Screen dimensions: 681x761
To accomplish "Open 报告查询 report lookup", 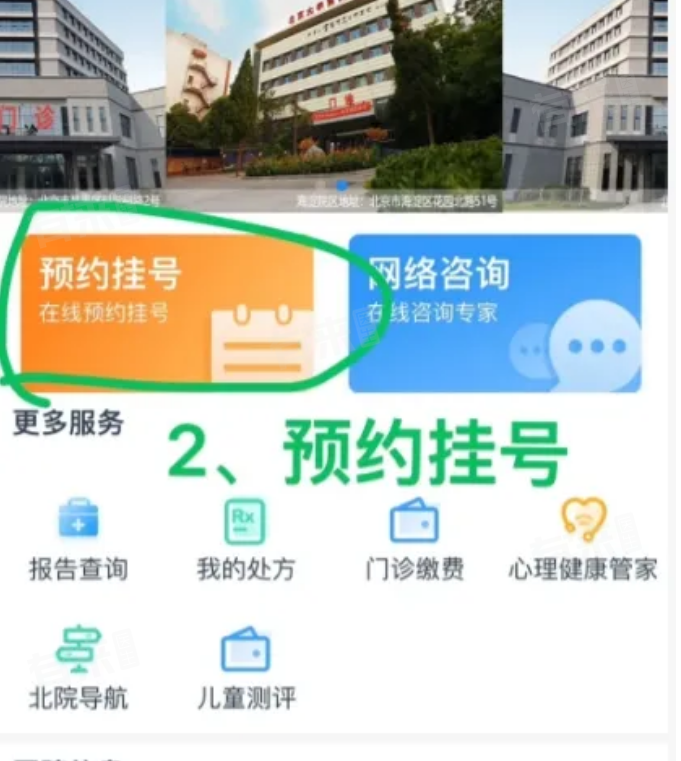I will 78,541.
